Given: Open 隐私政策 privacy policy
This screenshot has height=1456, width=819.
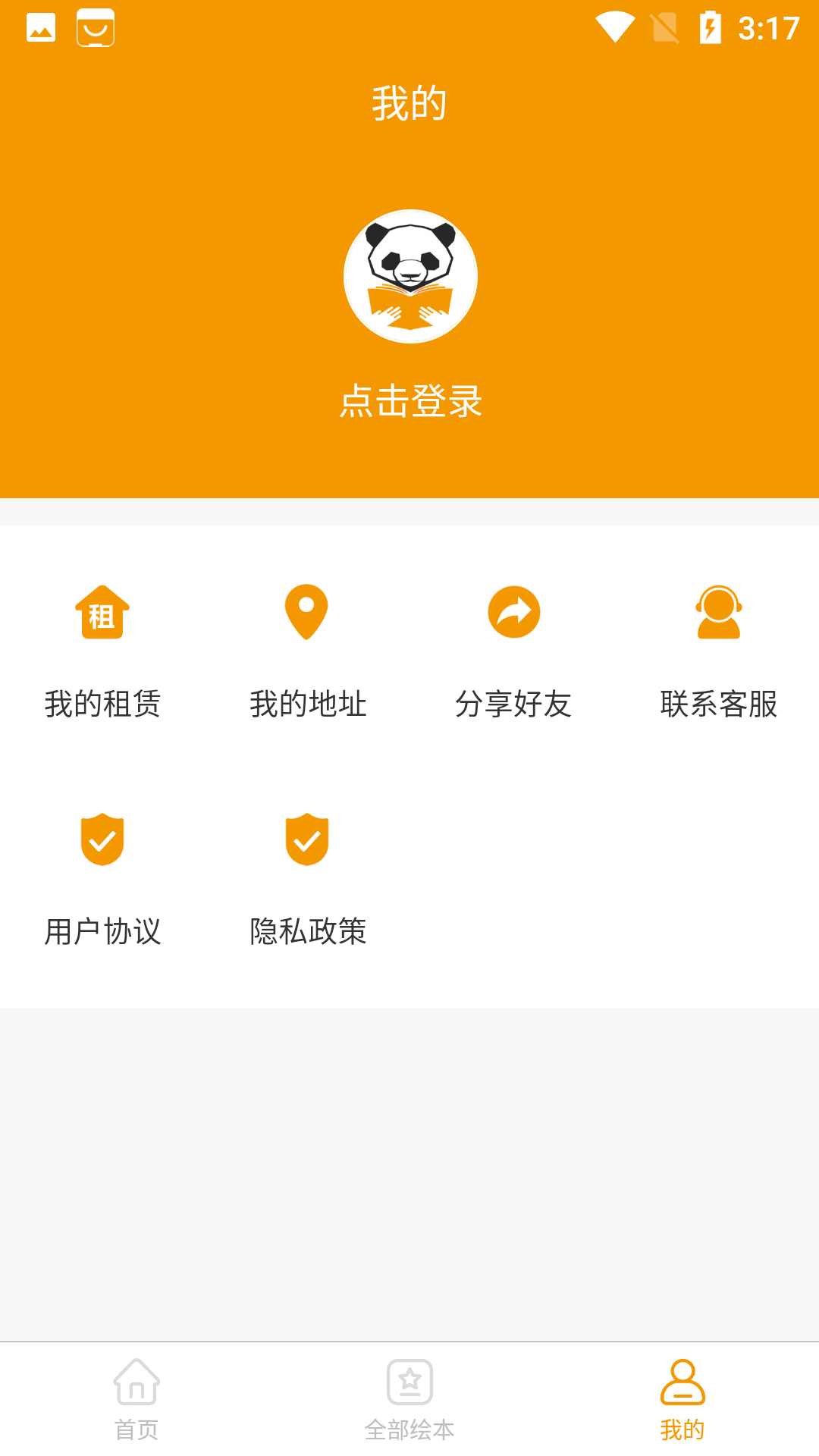Looking at the screenshot, I should pyautogui.click(x=307, y=880).
